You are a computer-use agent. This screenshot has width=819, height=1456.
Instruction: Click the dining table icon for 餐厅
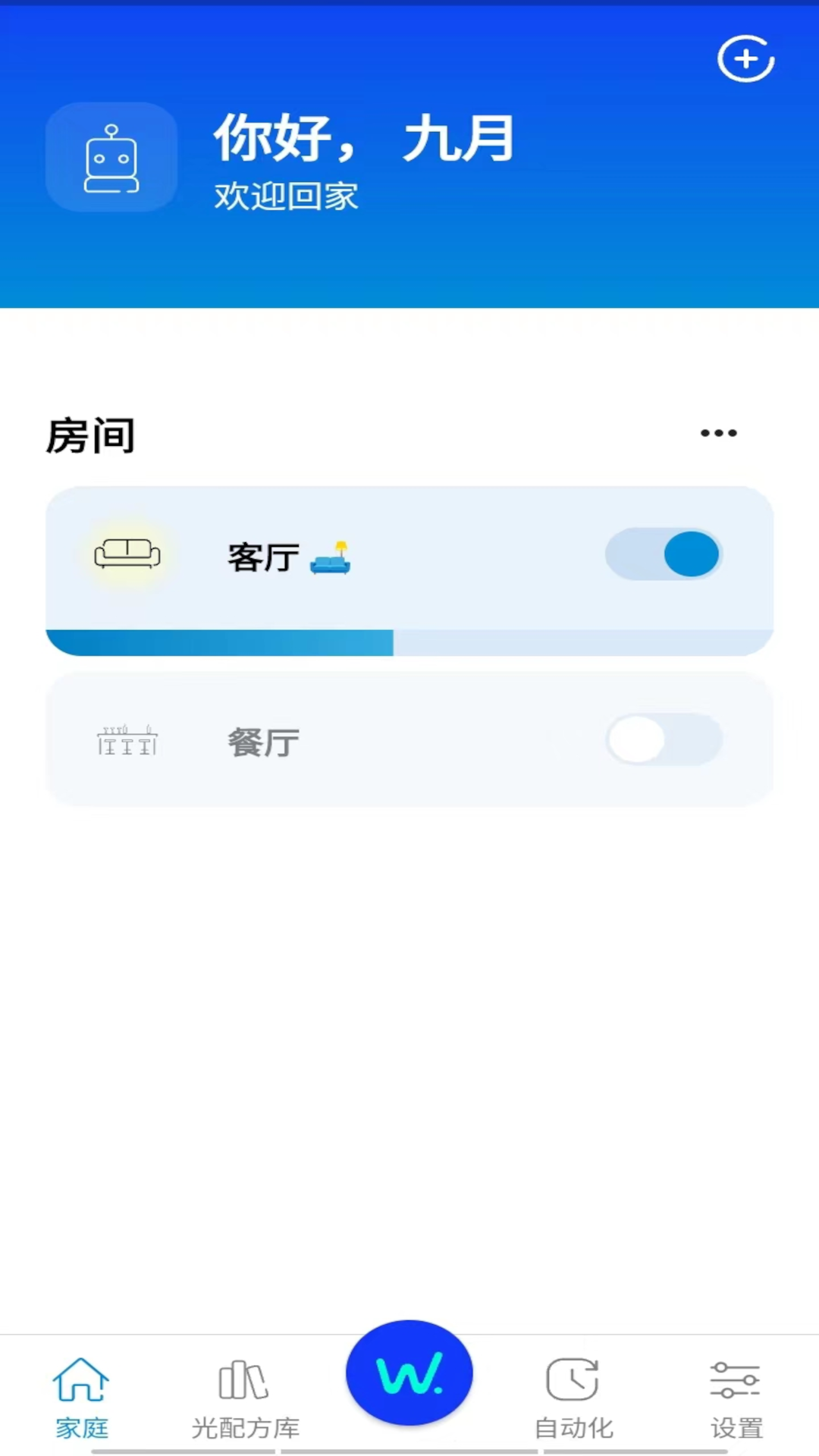point(127,741)
